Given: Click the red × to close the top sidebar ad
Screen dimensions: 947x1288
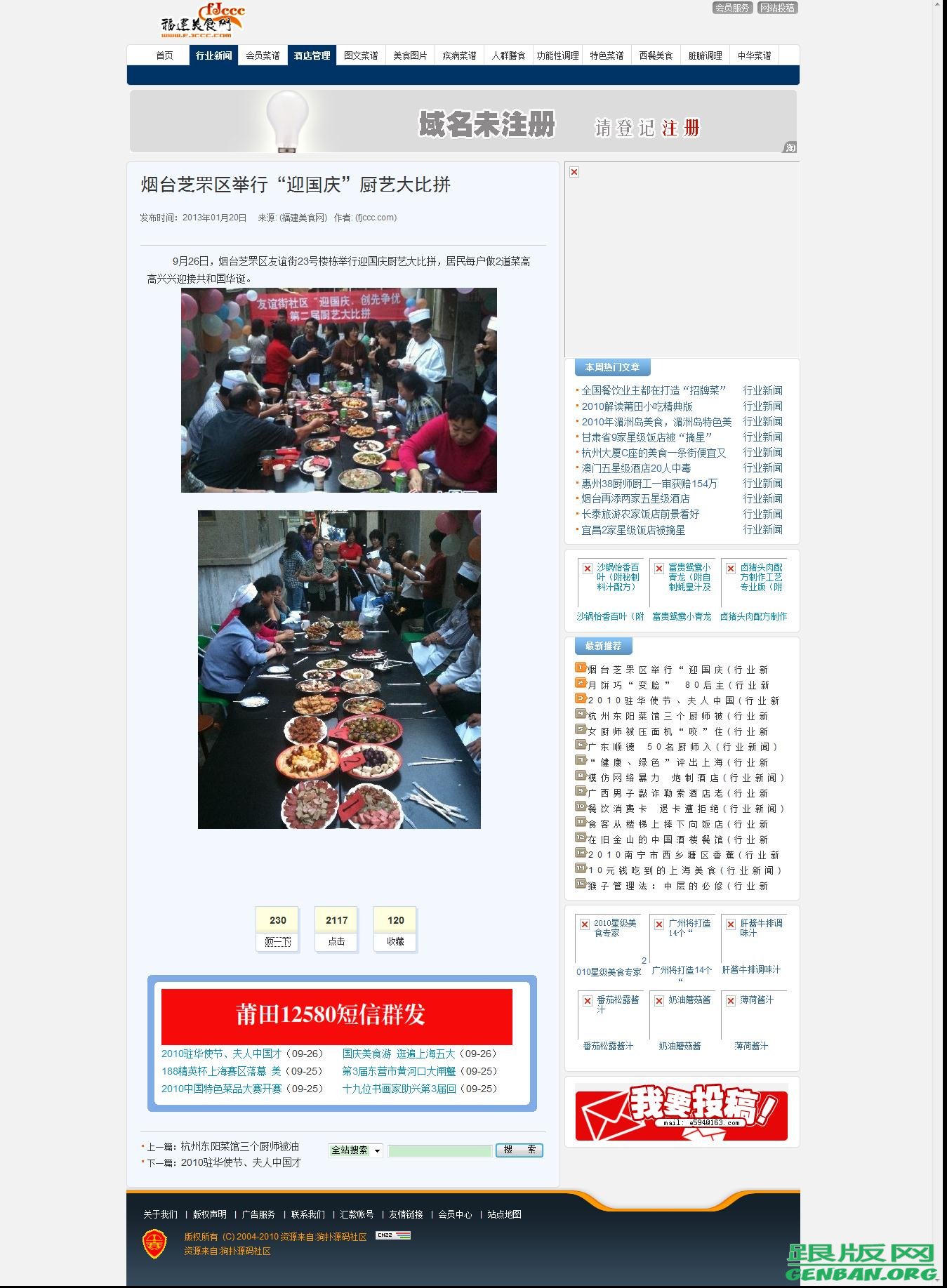Looking at the screenshot, I should 574,171.
